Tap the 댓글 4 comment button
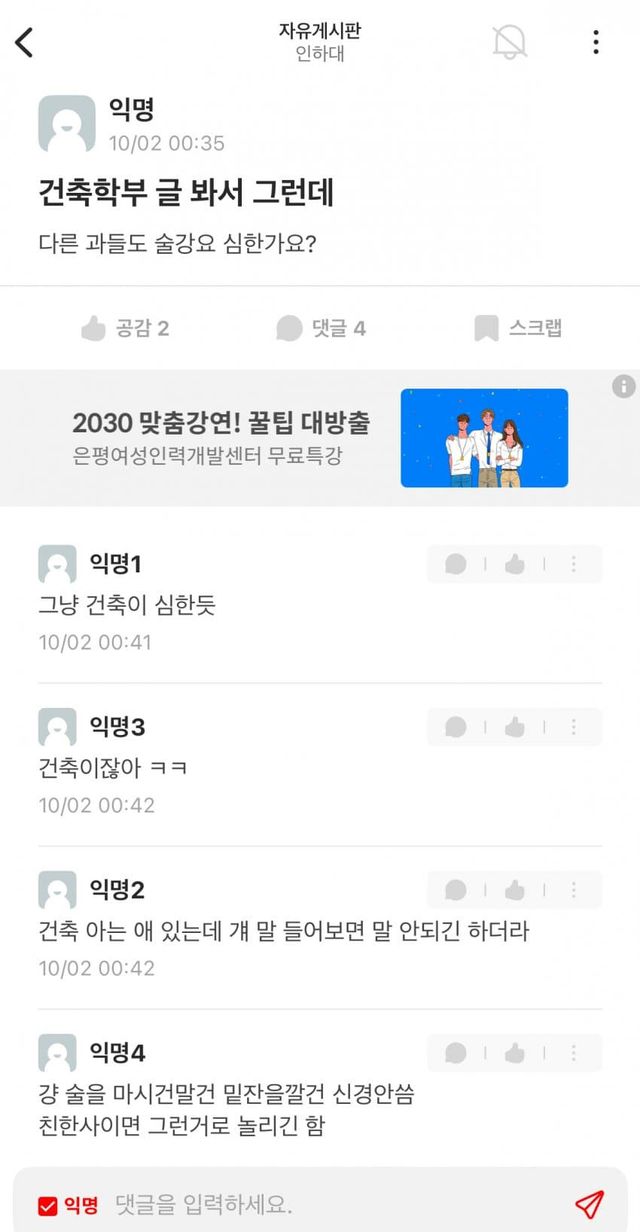 321,328
